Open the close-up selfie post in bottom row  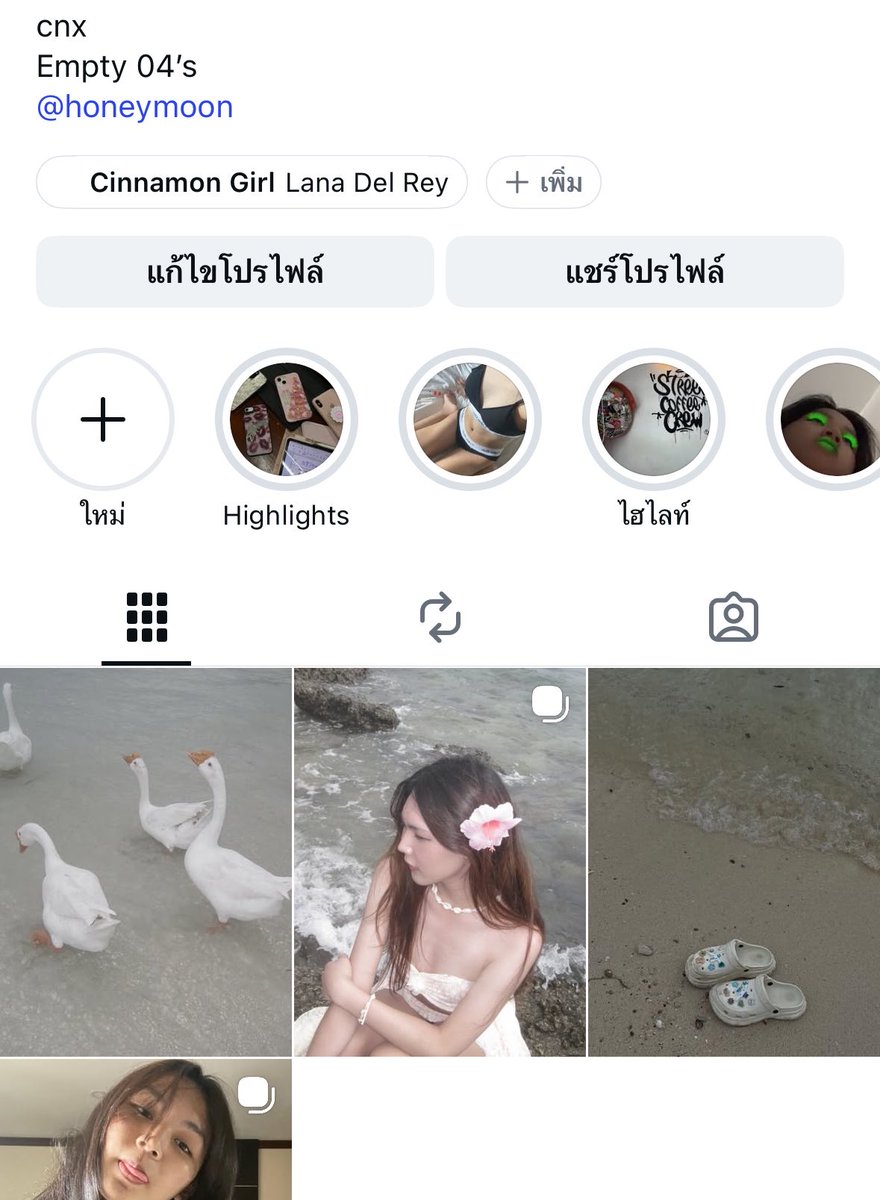pos(146,1129)
